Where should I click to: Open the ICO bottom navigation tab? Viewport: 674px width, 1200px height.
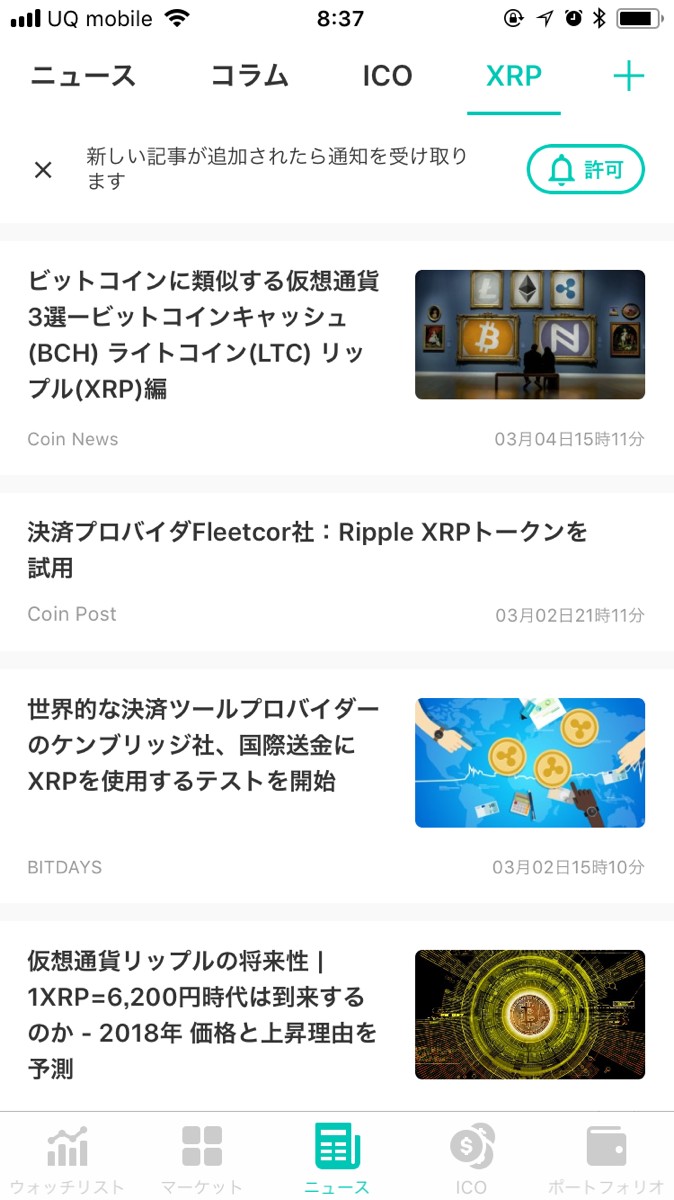click(471, 1158)
